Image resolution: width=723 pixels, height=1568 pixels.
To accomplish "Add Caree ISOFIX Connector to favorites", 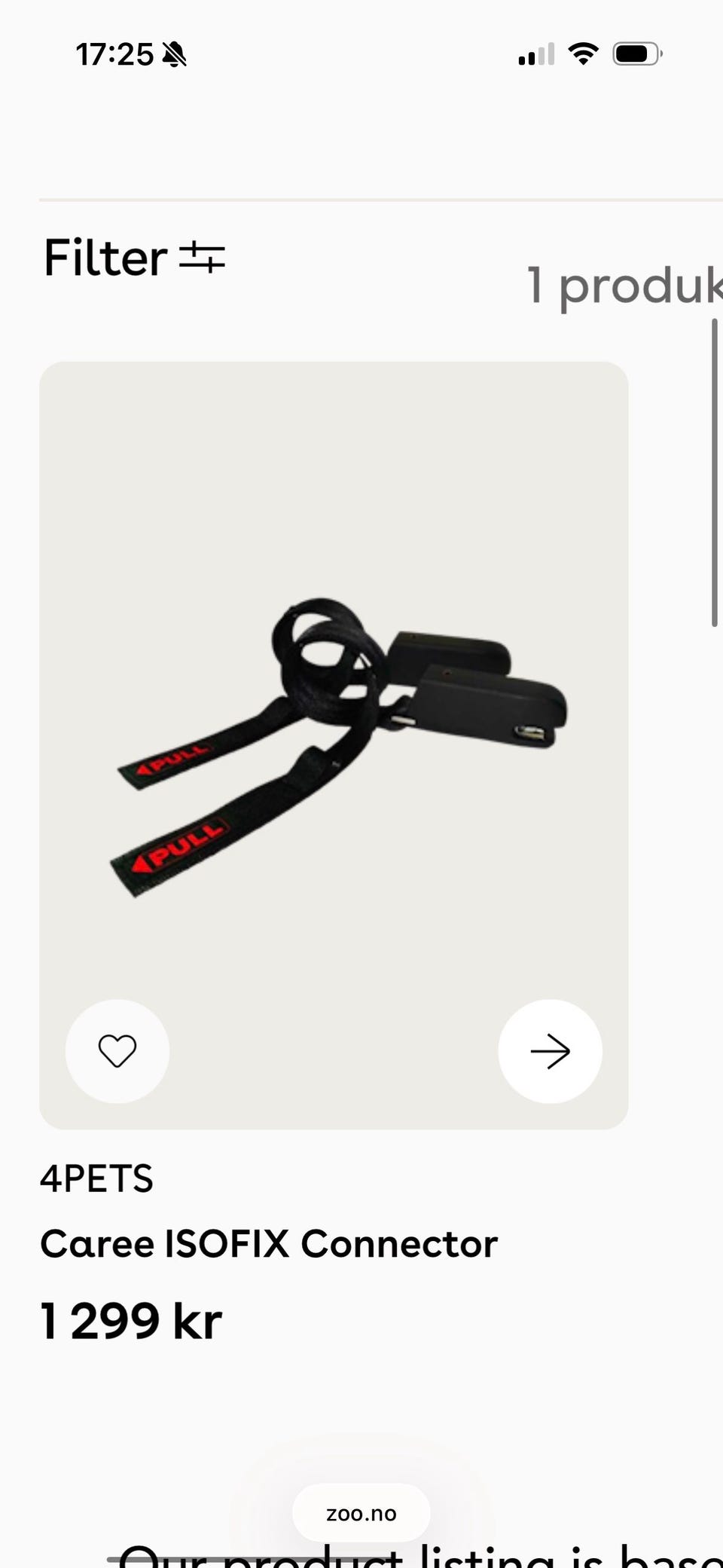I will click(x=117, y=1051).
